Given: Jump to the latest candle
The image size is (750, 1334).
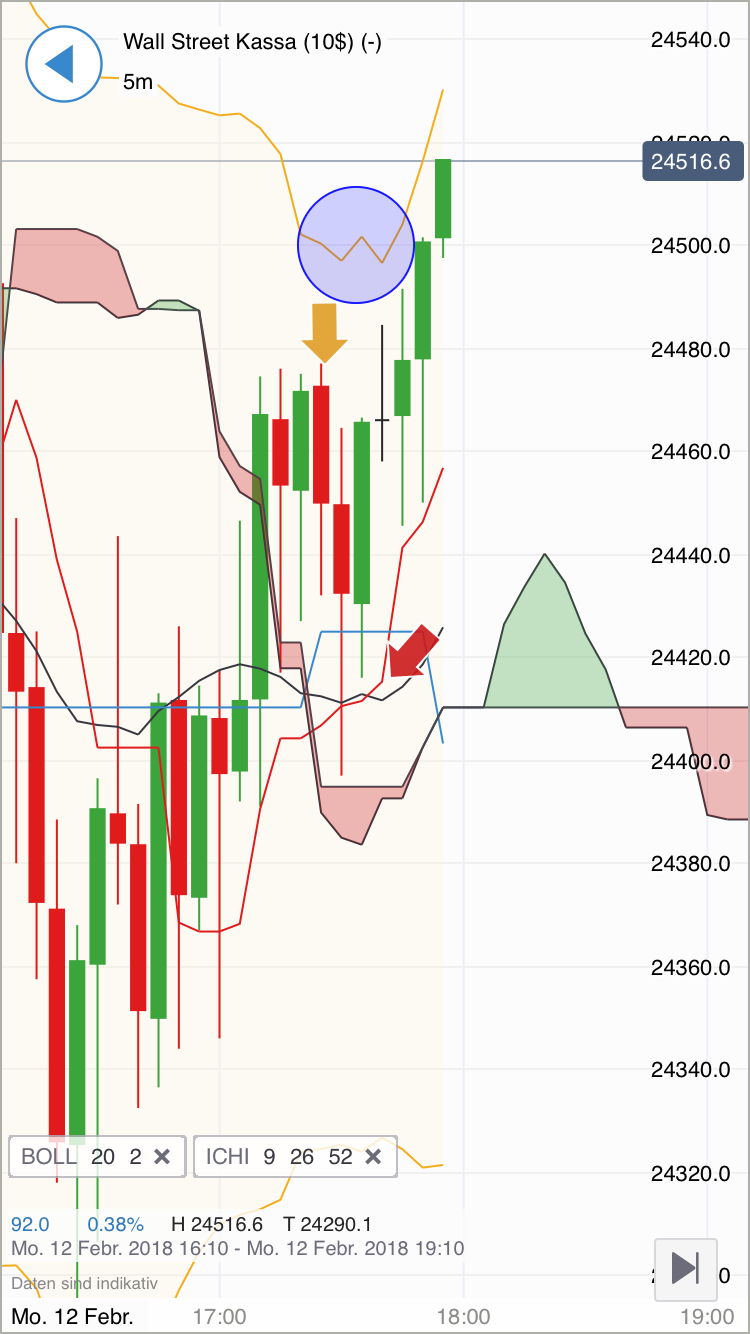Looking at the screenshot, I should click(x=685, y=1268).
